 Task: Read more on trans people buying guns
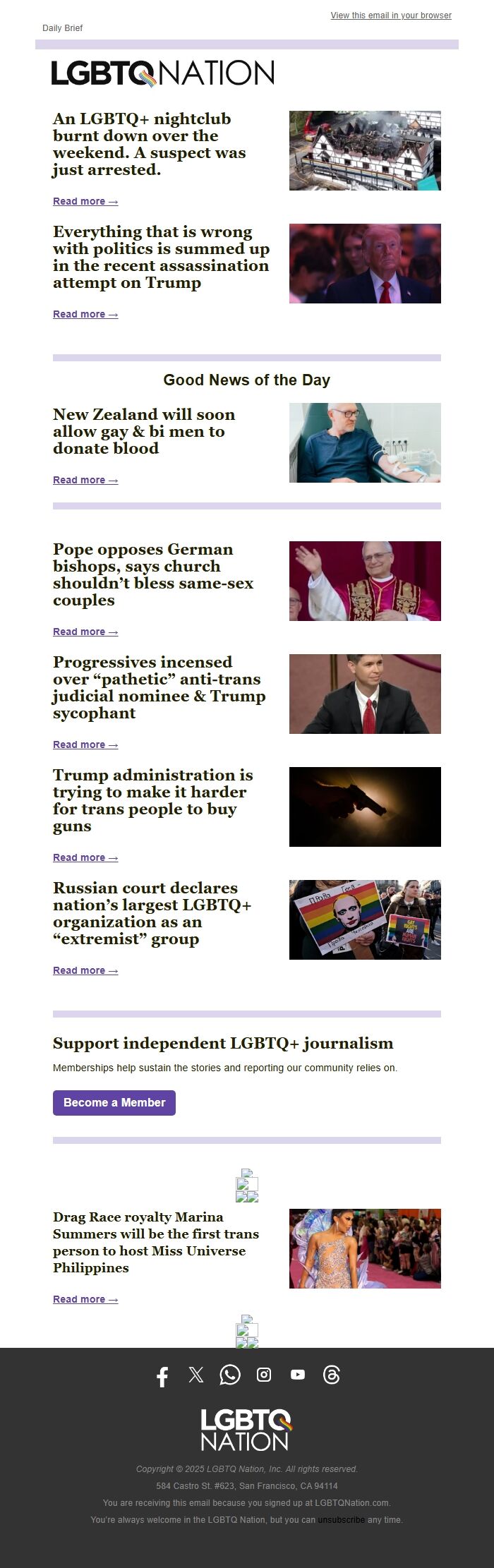85,858
